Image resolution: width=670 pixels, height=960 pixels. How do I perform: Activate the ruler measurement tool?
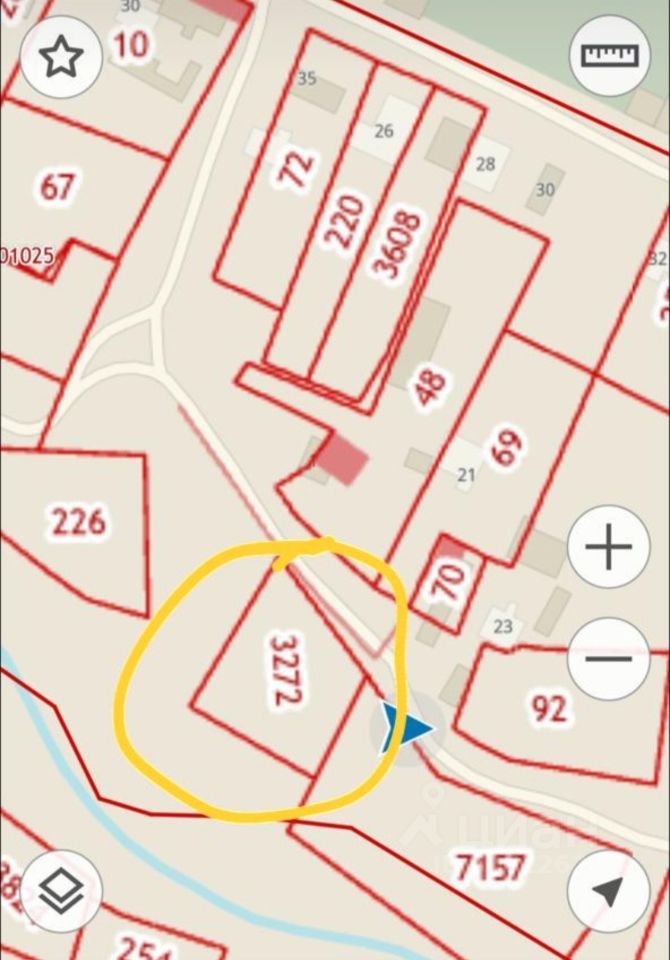609,55
